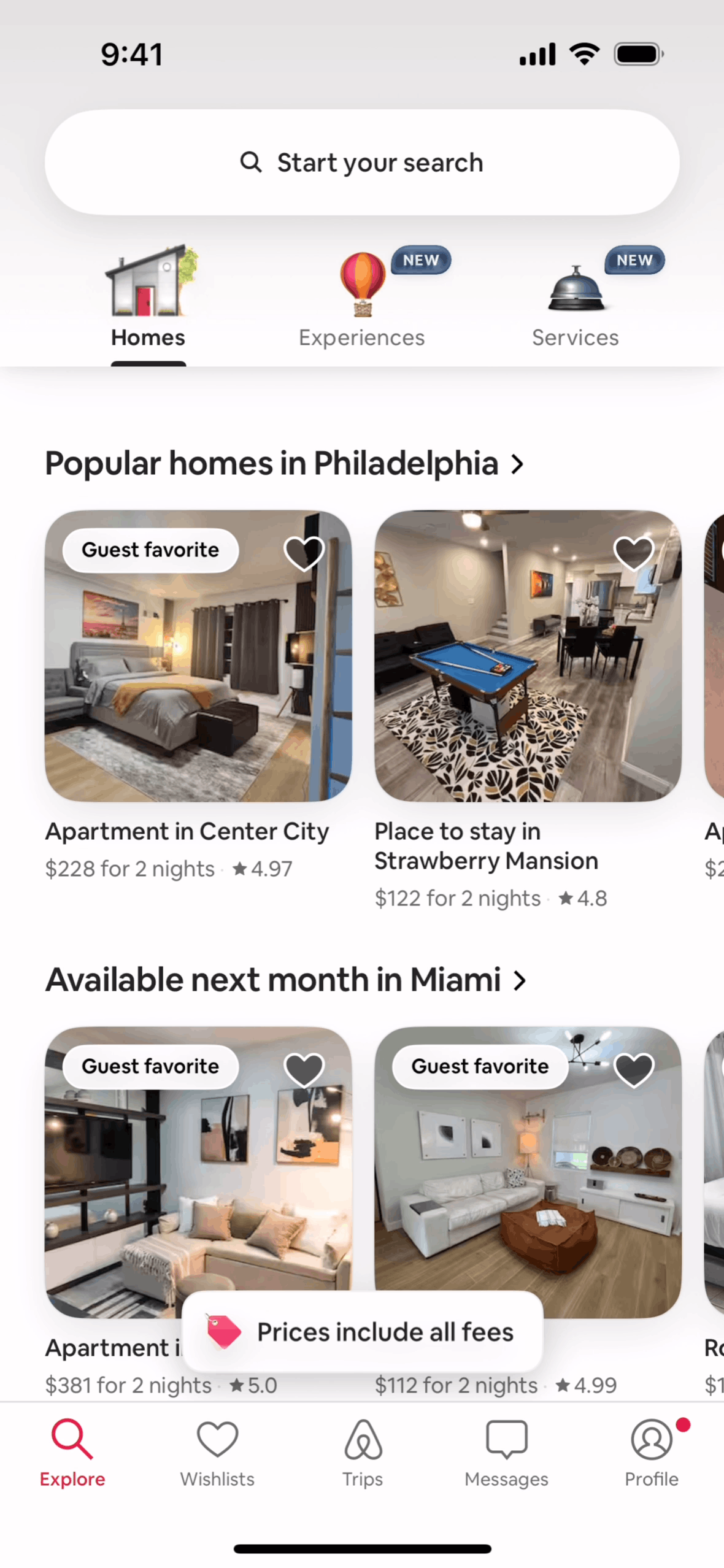Open the Start your search bar
Image resolution: width=724 pixels, height=1568 pixels.
(x=361, y=163)
